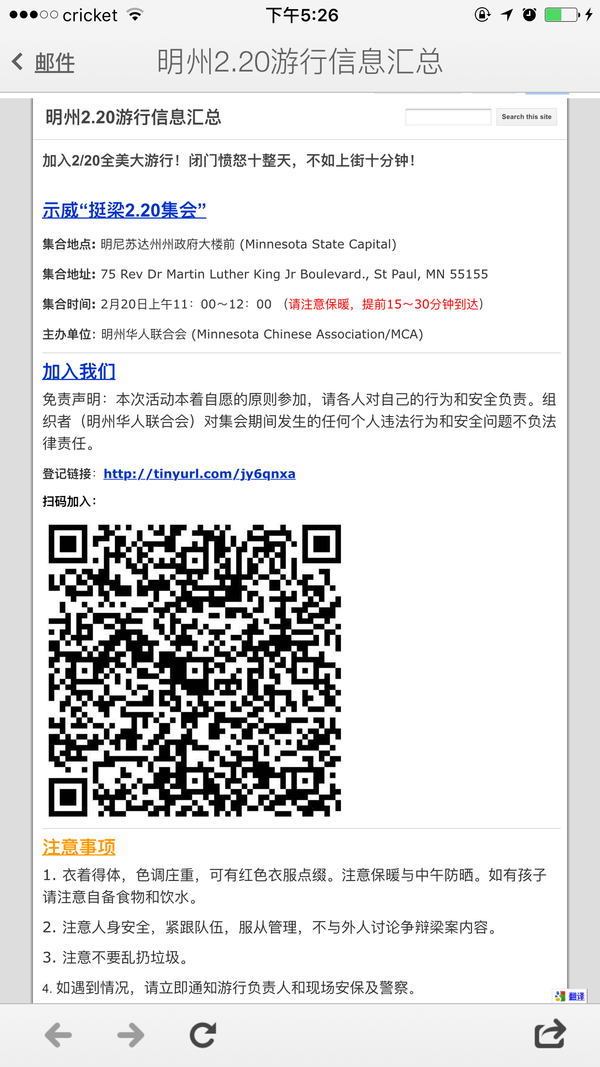Screen dimensions: 600x1067
Task: Tap the Search this site button
Action: (526, 117)
